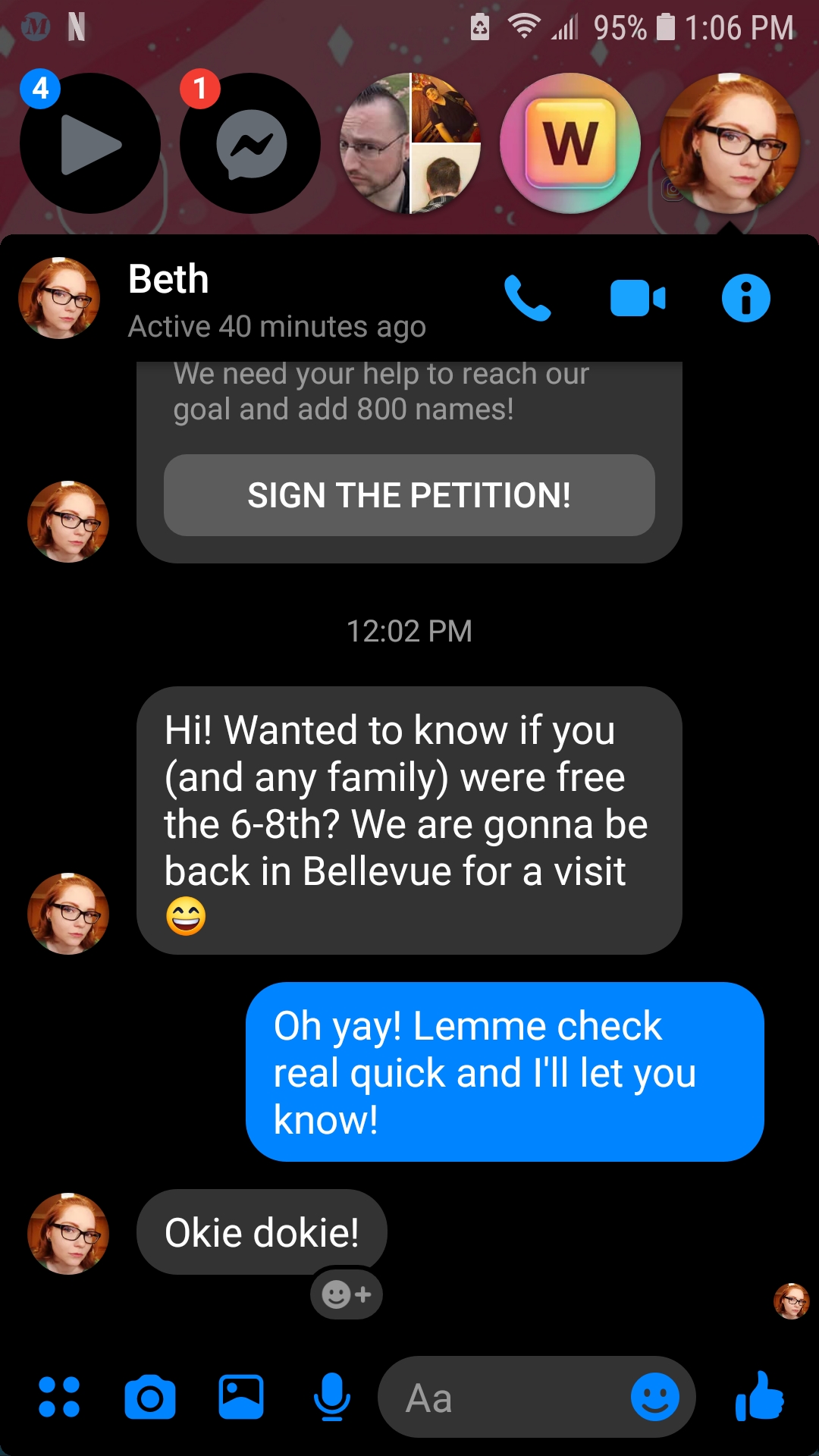The image size is (819, 1456).
Task: Tap the Sign the Petition button
Action: [409, 495]
